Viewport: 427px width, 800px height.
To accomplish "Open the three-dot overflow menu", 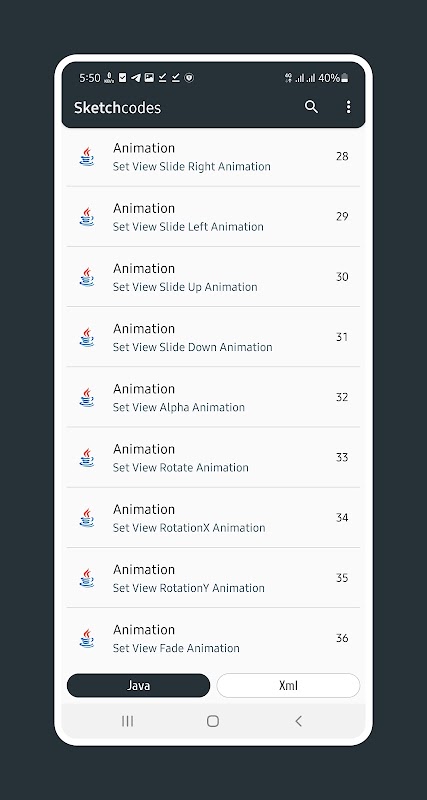I will point(348,107).
